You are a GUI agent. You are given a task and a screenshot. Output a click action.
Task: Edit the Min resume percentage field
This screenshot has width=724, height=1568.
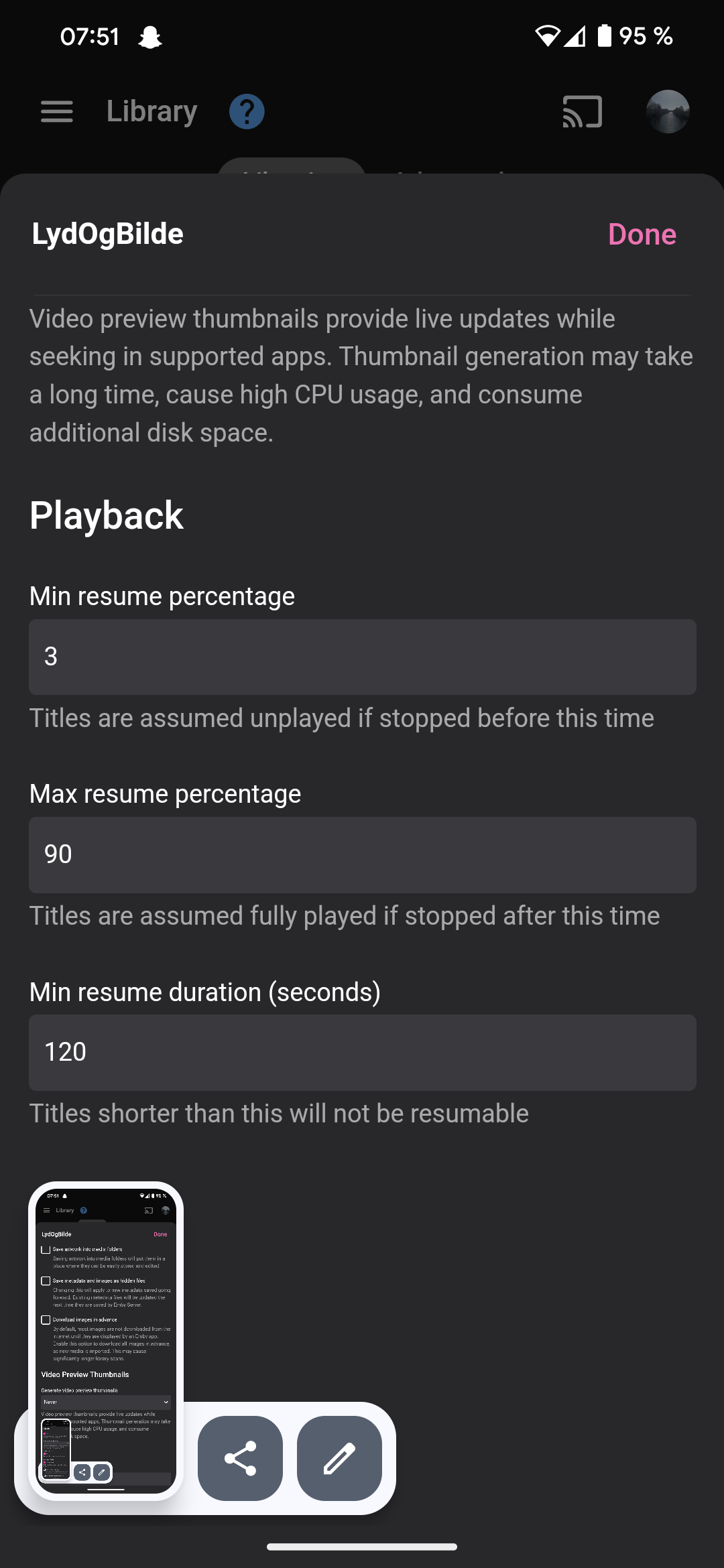click(x=362, y=657)
